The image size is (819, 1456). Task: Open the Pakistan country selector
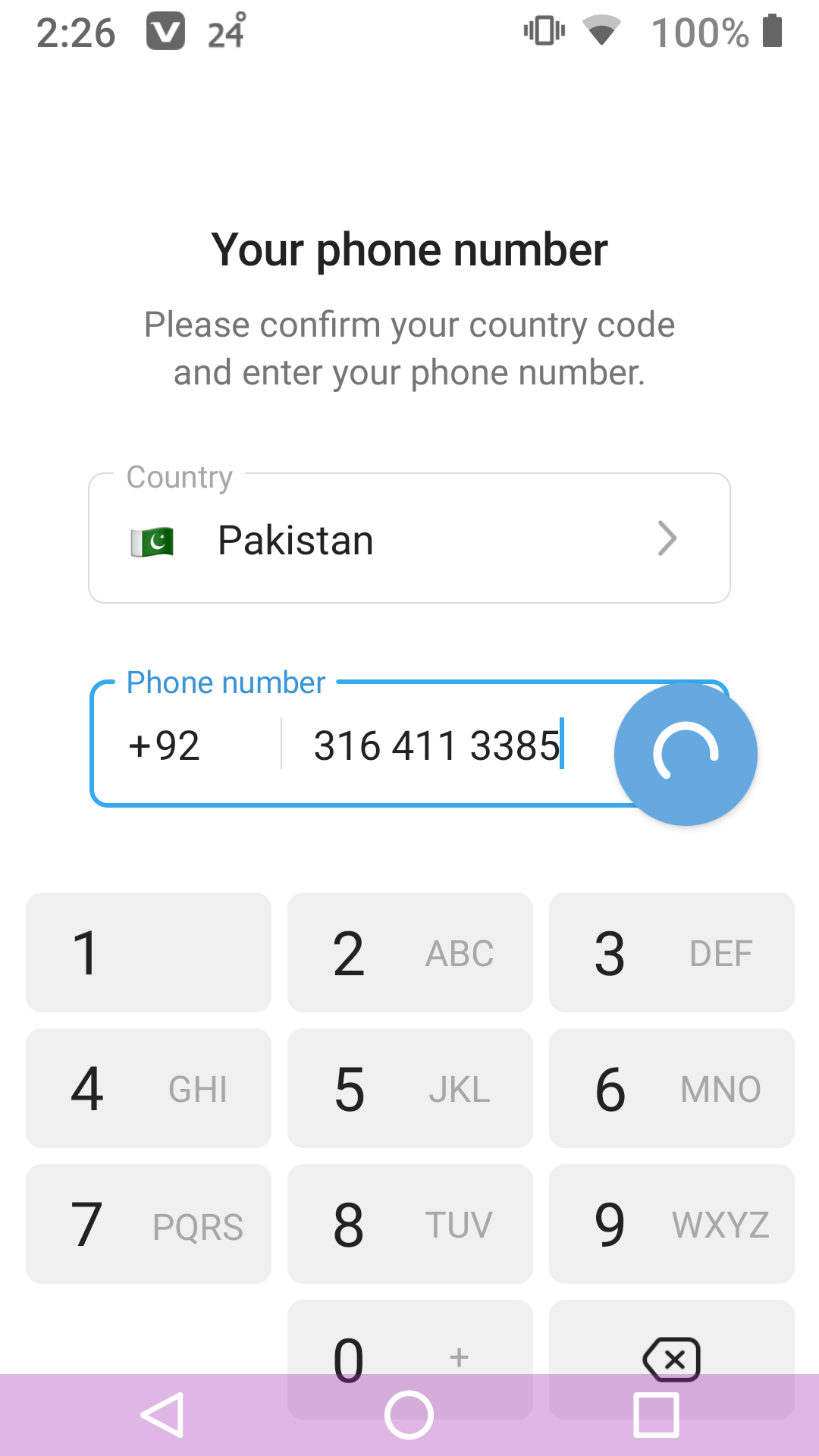pyautogui.click(x=409, y=539)
